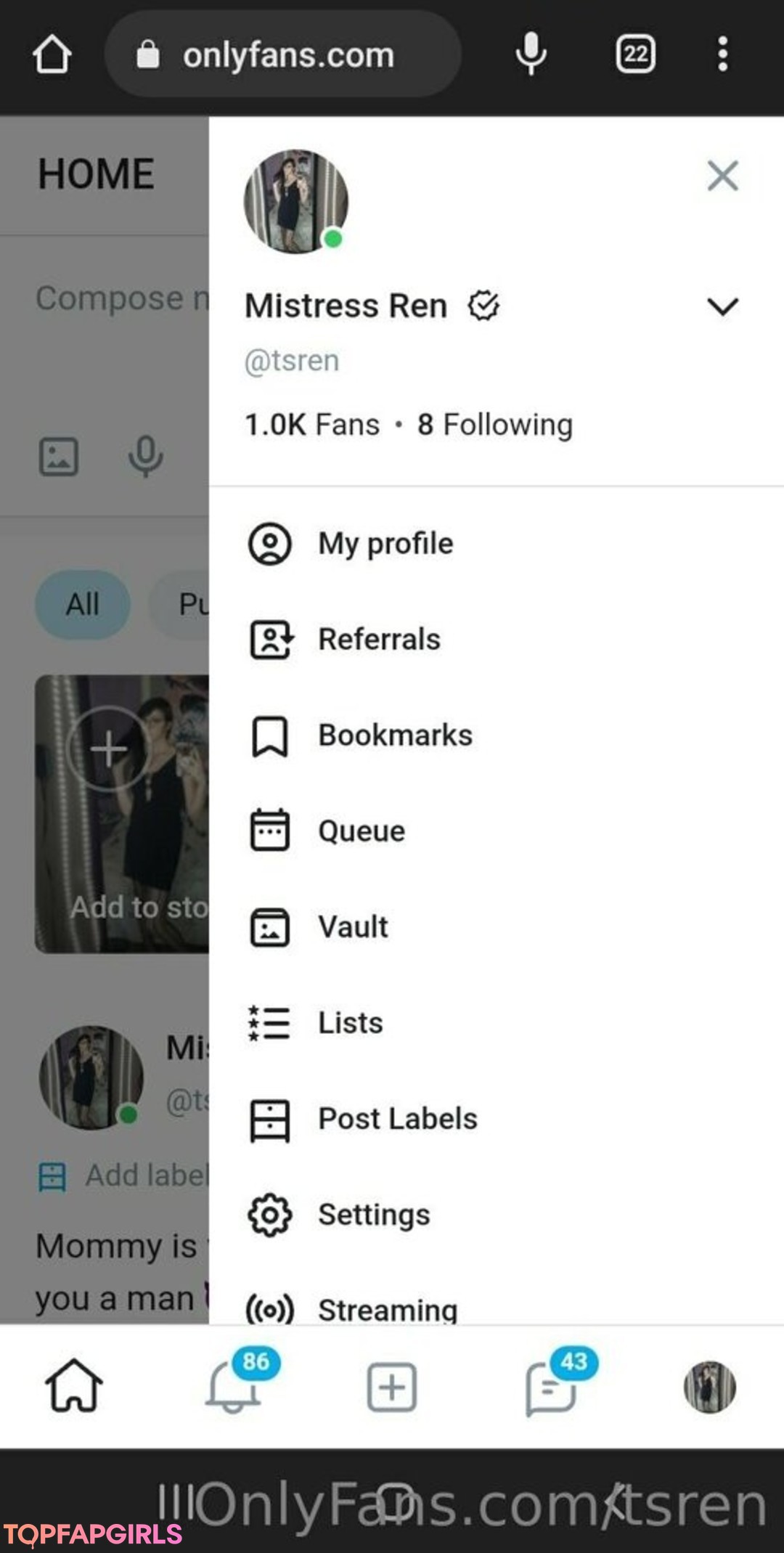Tap the profile avatar in bottom bar

(x=709, y=1387)
